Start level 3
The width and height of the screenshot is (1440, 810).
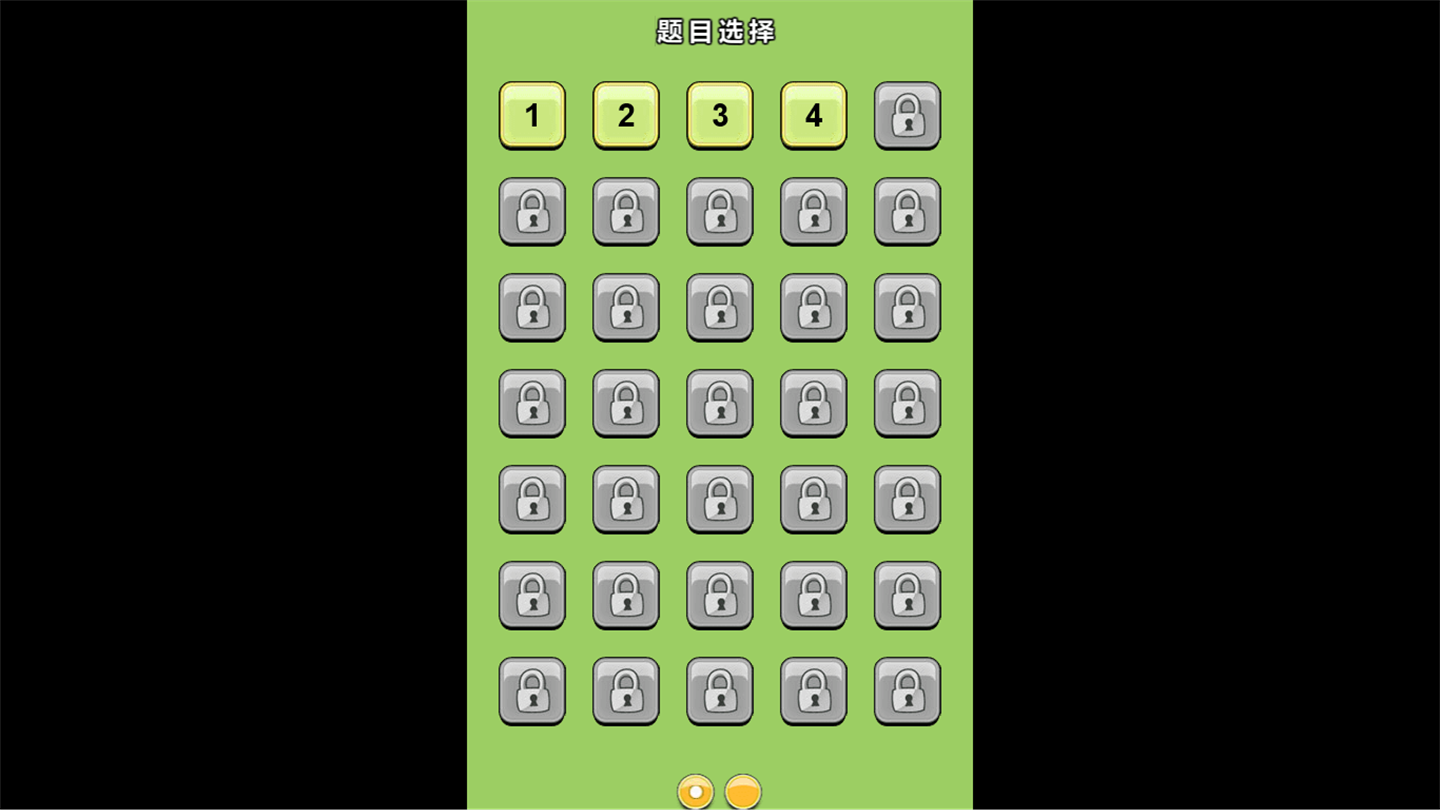pyautogui.click(x=720, y=115)
